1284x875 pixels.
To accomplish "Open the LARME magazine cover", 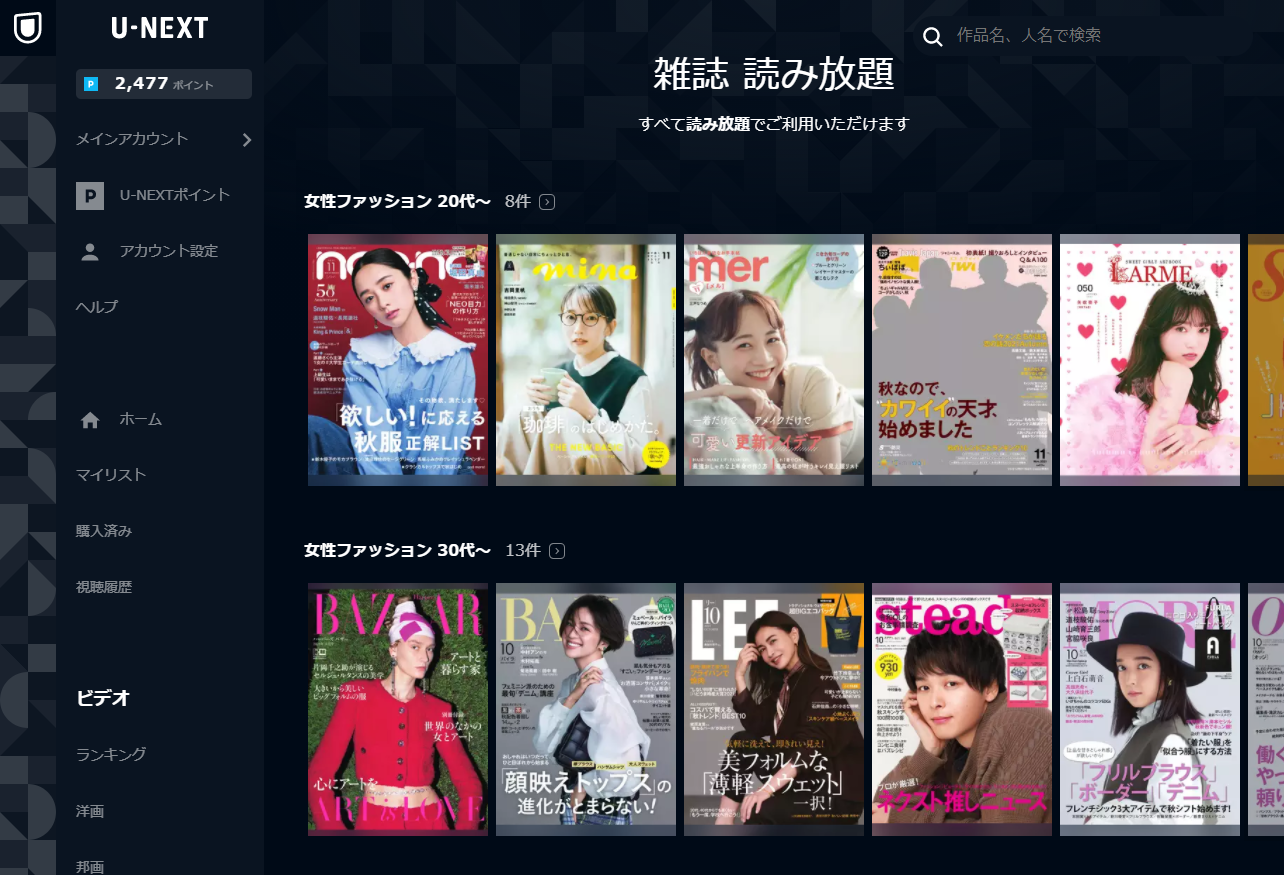I will (1150, 360).
